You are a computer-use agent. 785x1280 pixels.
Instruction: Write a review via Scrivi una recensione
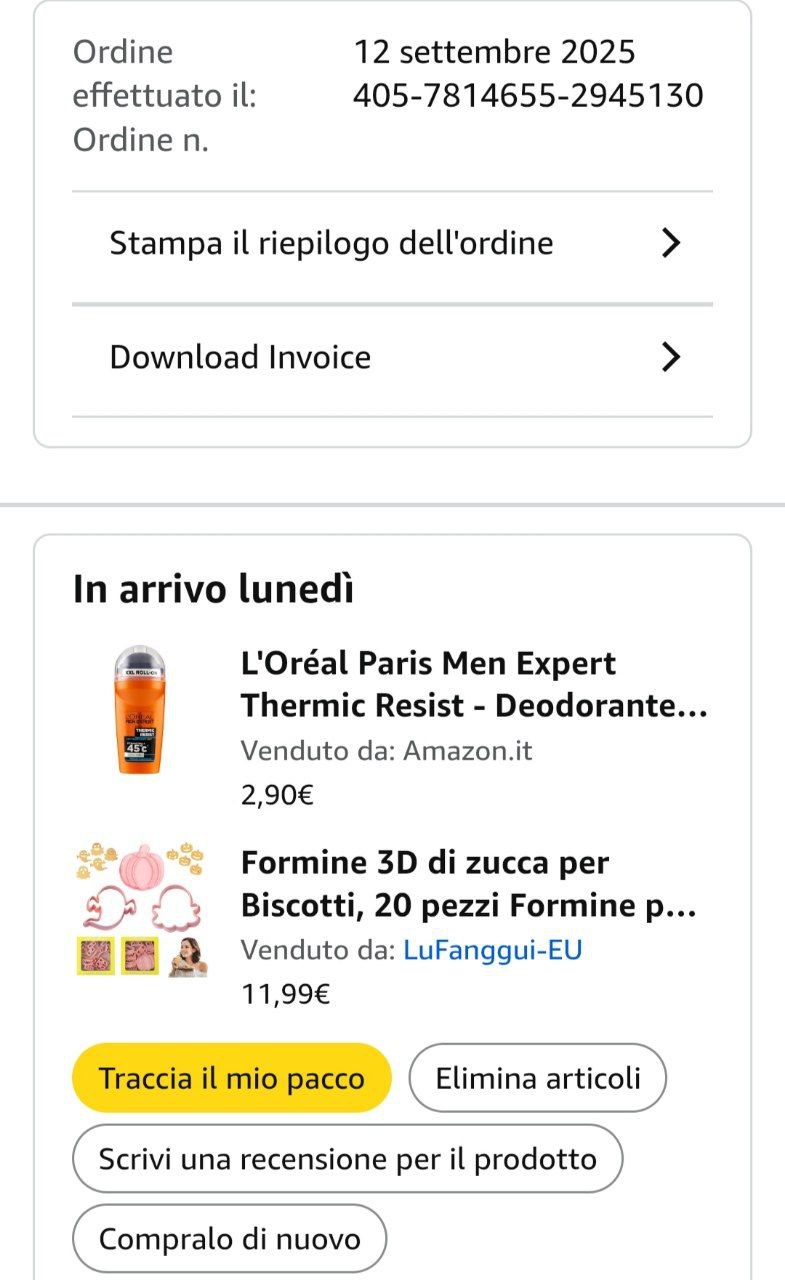[x=347, y=1159]
